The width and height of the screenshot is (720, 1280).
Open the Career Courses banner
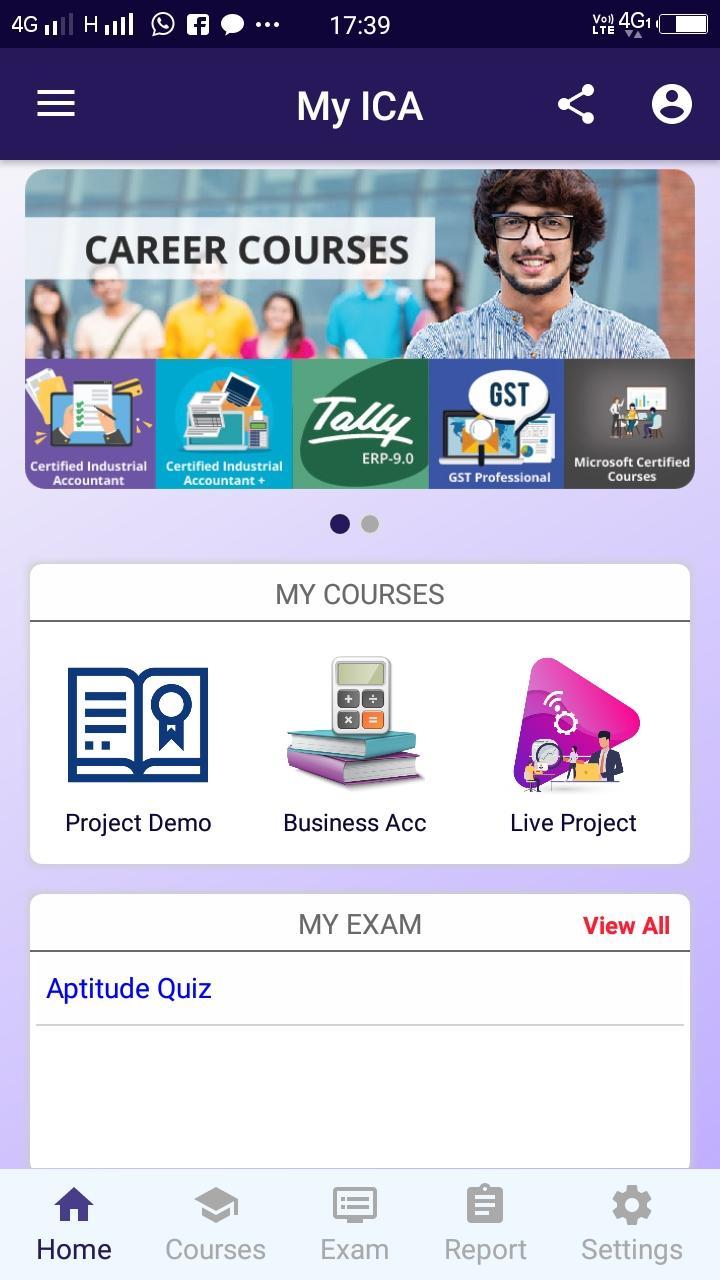(x=360, y=328)
